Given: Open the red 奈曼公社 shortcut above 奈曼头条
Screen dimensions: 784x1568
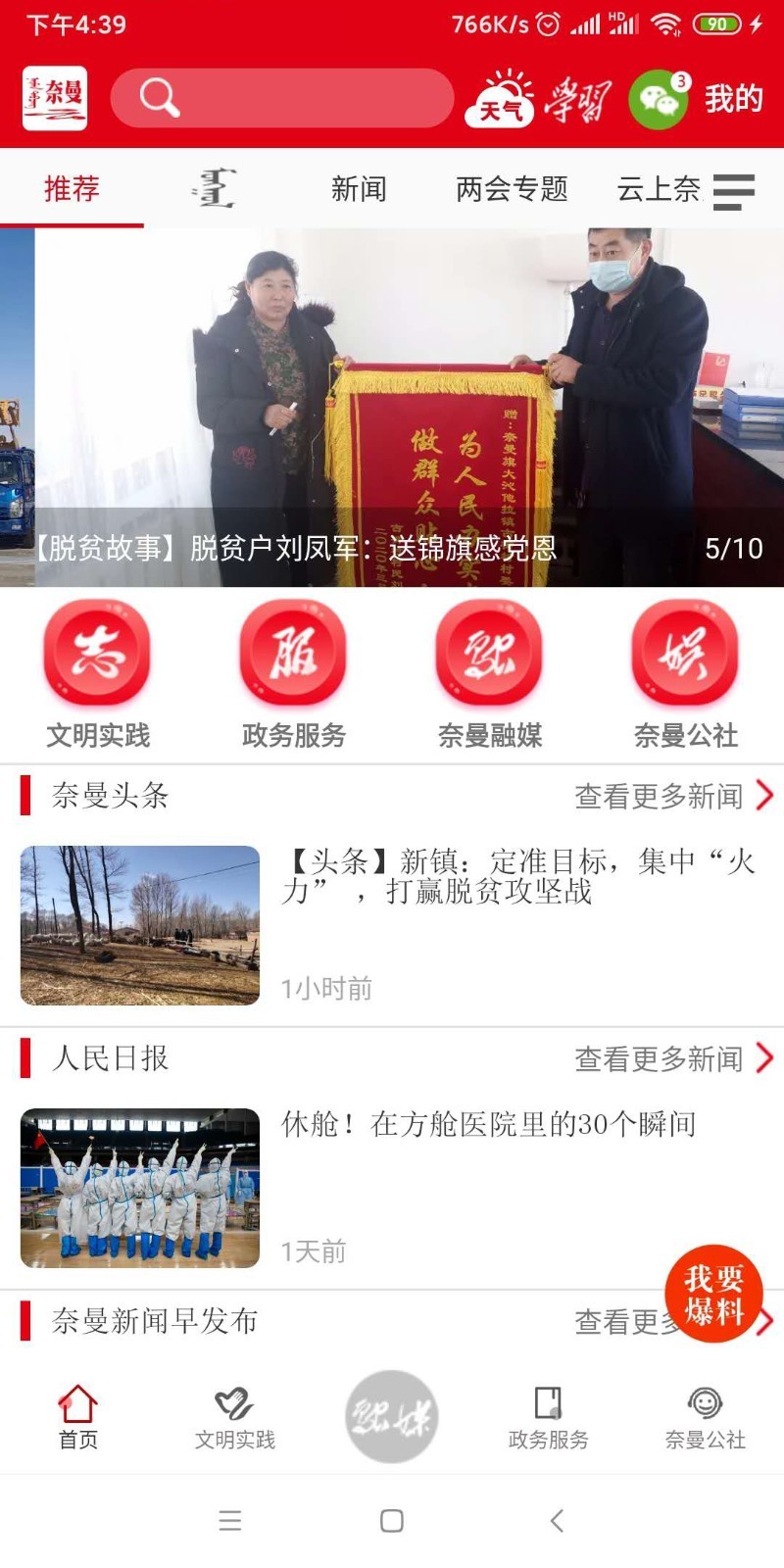Looking at the screenshot, I should pos(686,675).
